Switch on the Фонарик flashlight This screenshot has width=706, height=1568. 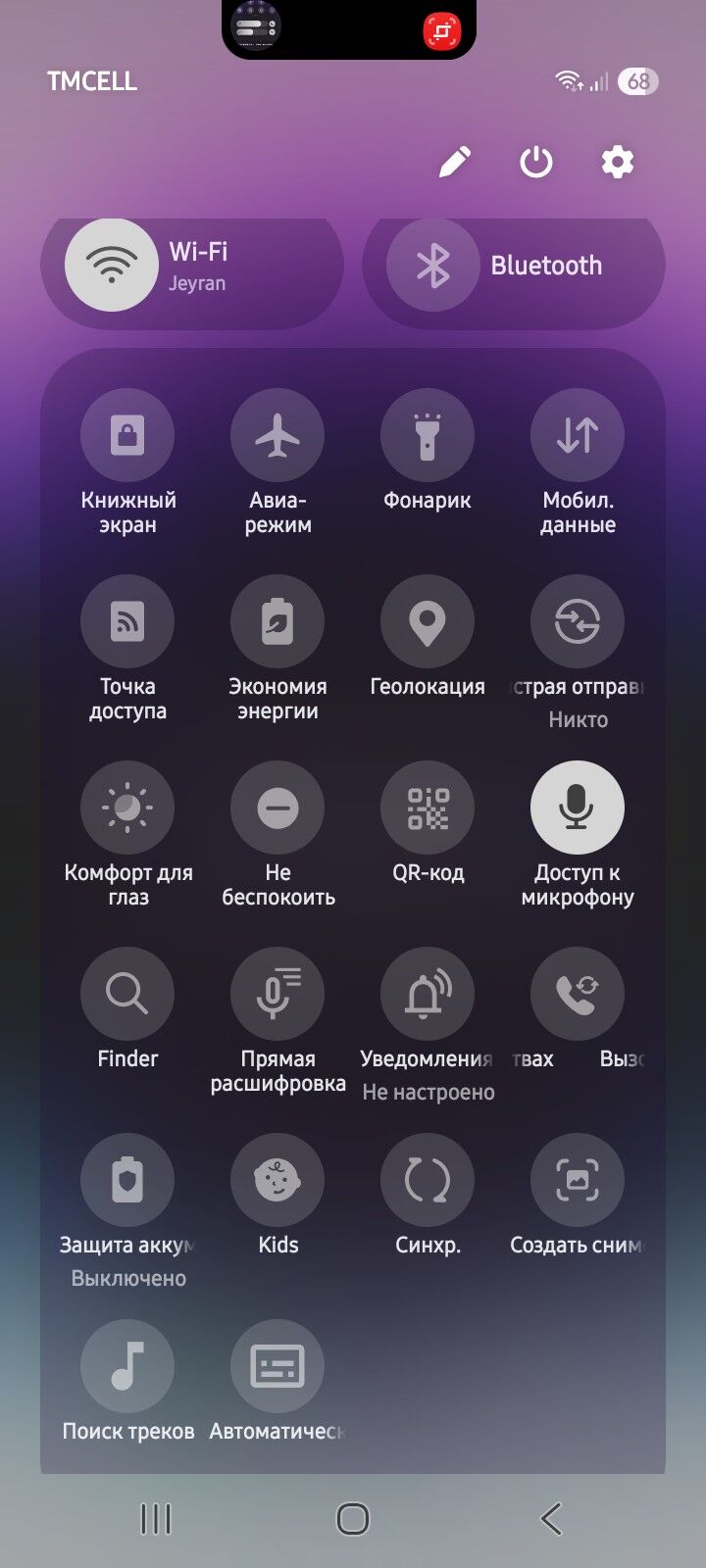click(x=428, y=435)
